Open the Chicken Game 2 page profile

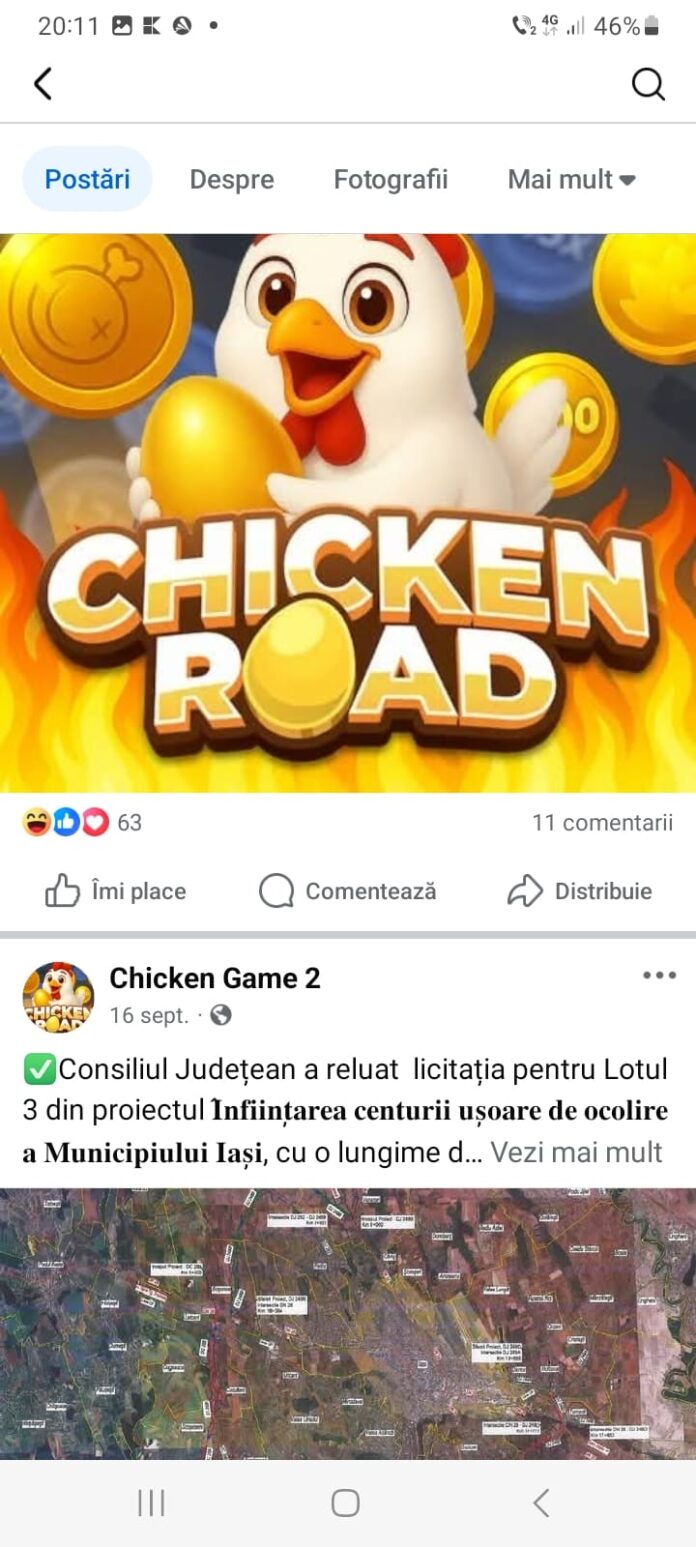coord(214,978)
